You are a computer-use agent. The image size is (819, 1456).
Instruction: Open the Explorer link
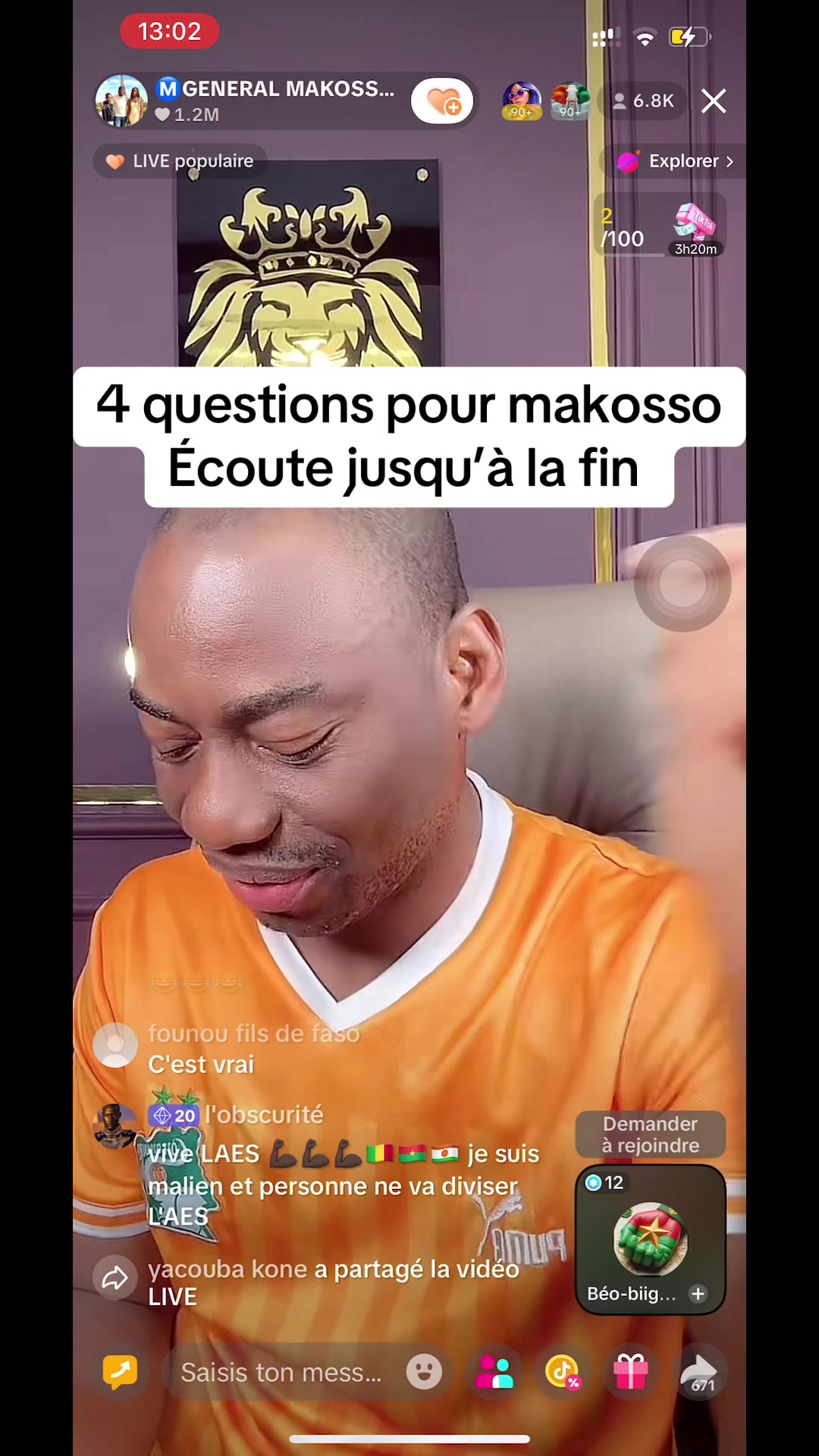click(x=676, y=162)
